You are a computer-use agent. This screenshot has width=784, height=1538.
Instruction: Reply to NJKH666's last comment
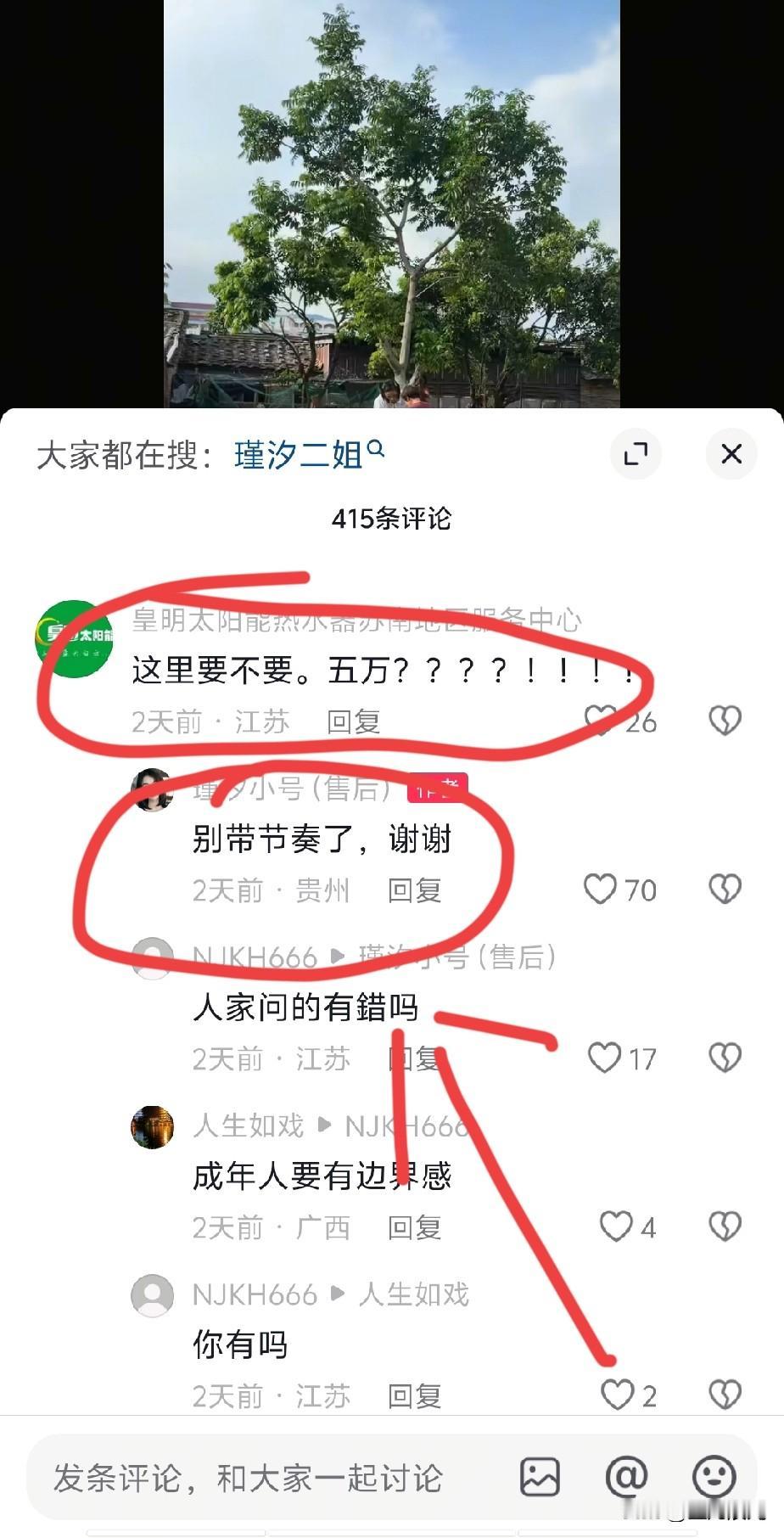(x=416, y=1395)
